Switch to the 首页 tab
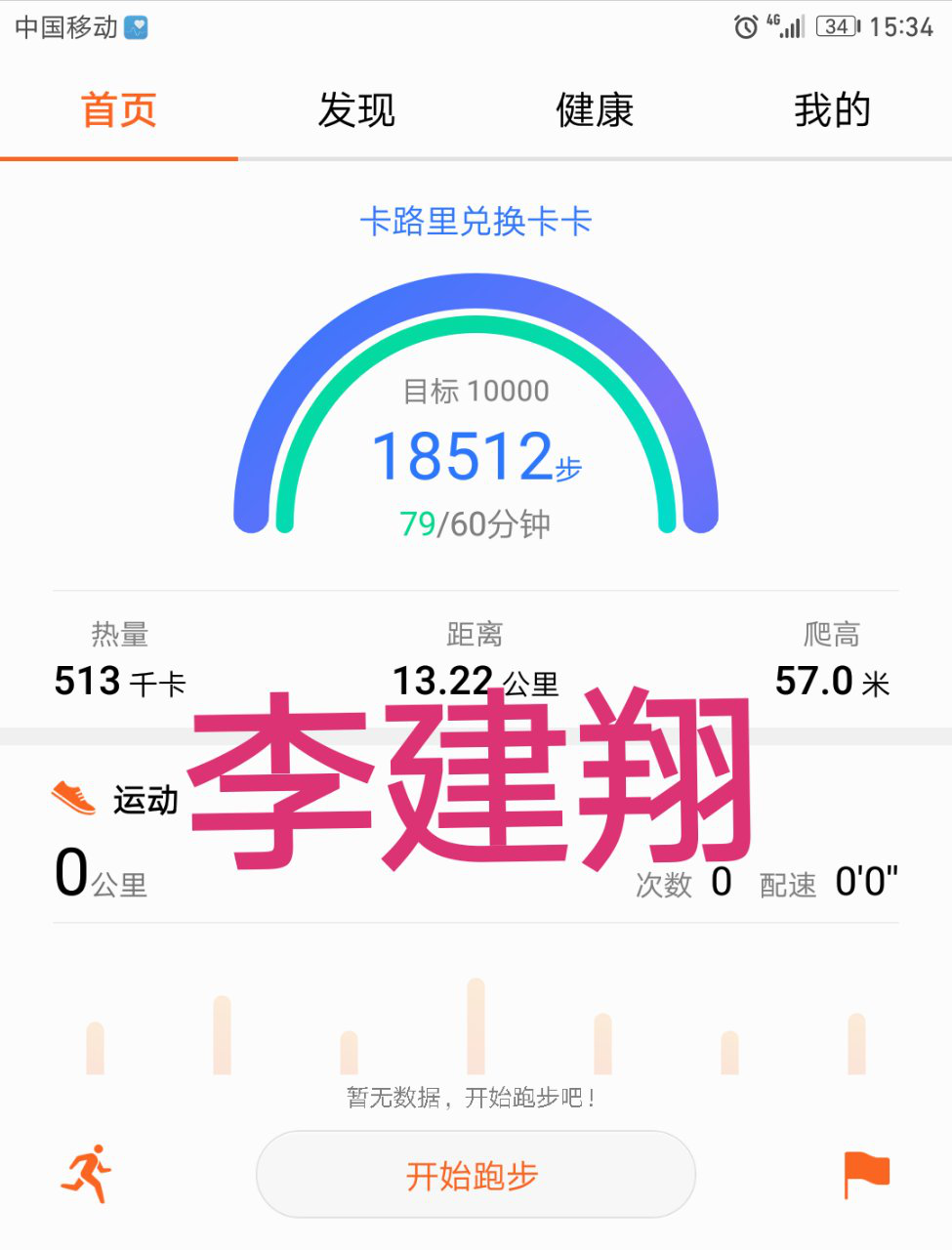 pos(119,110)
